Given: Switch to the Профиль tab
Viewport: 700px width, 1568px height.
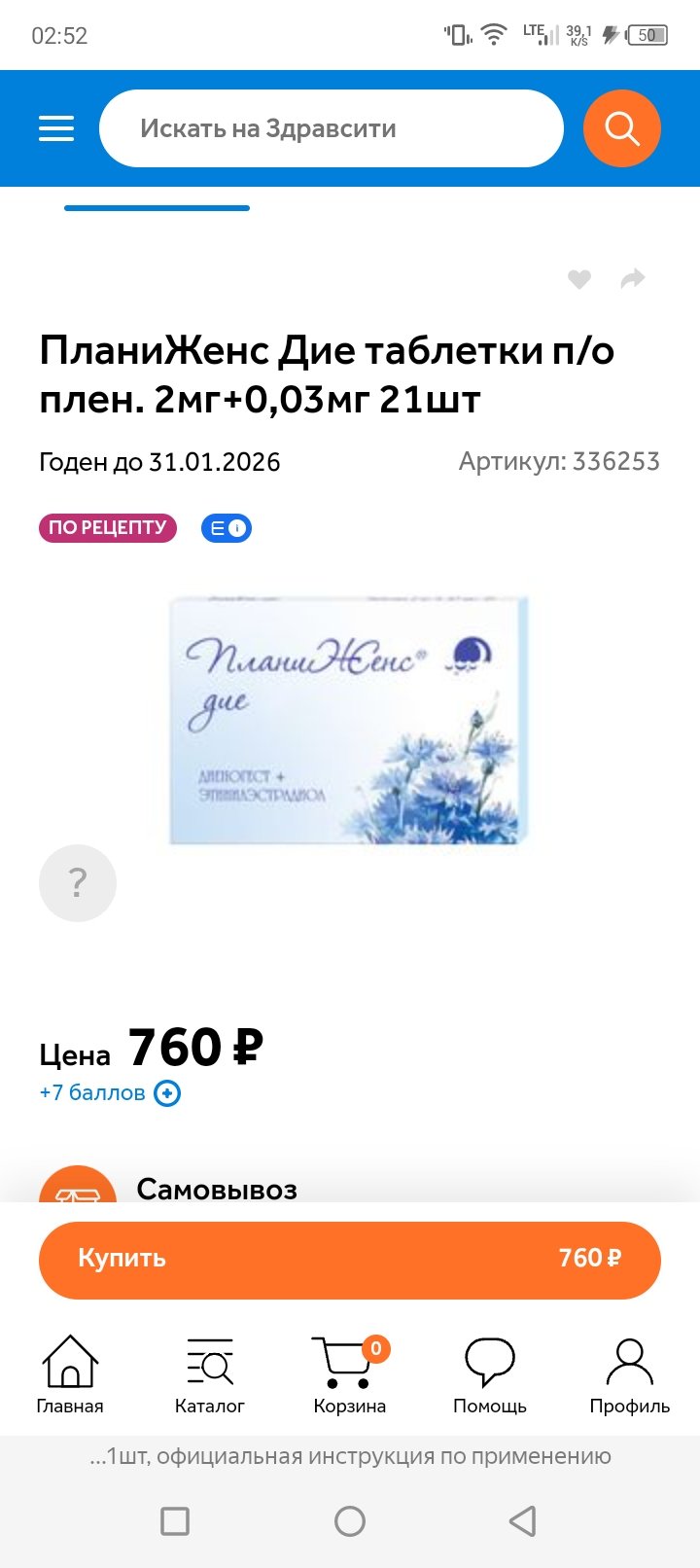Looking at the screenshot, I should (630, 1376).
